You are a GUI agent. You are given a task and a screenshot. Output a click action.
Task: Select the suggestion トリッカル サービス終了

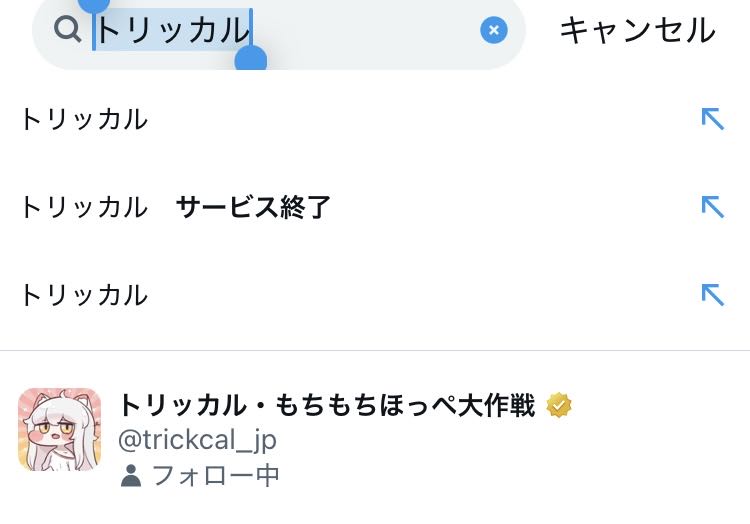[x=175, y=208]
